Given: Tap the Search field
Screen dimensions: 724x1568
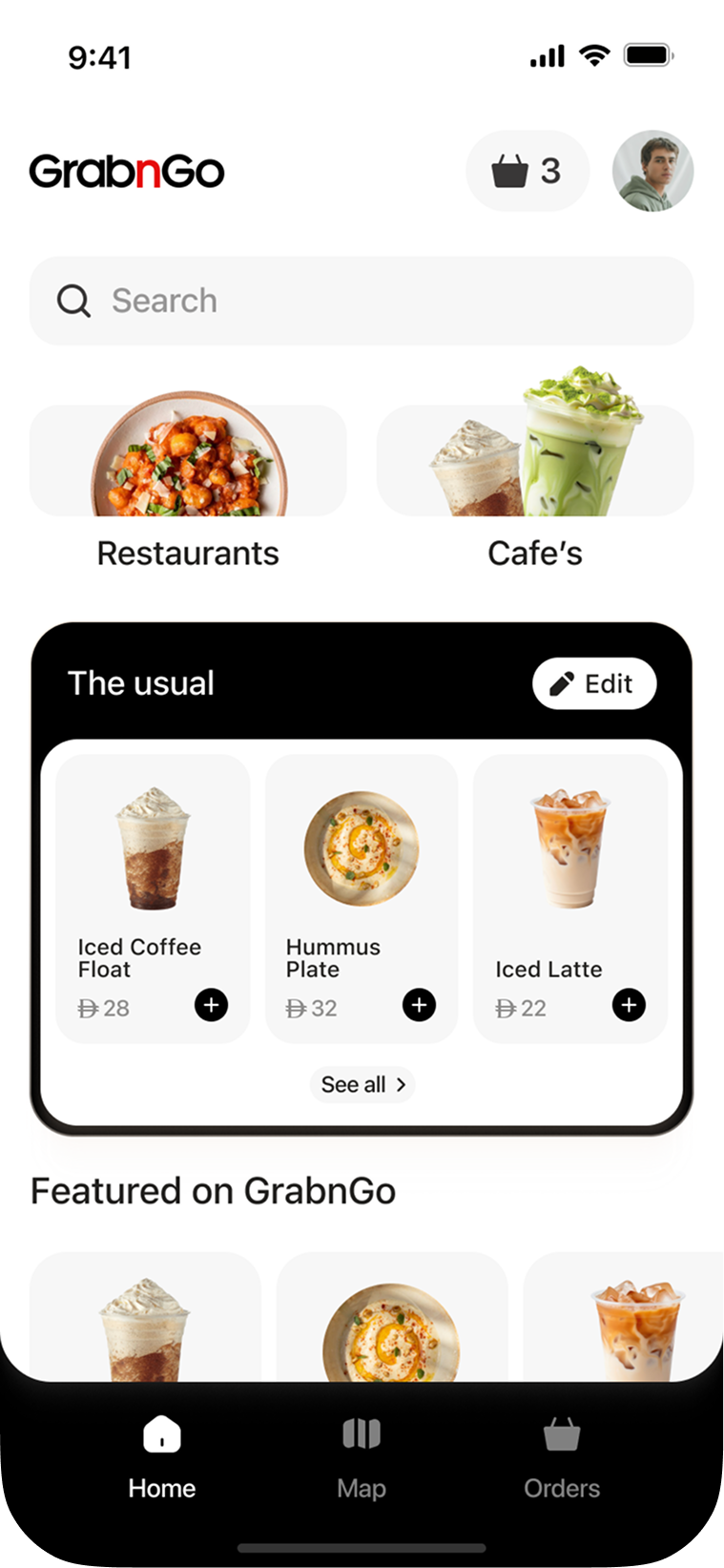Looking at the screenshot, I should point(362,301).
